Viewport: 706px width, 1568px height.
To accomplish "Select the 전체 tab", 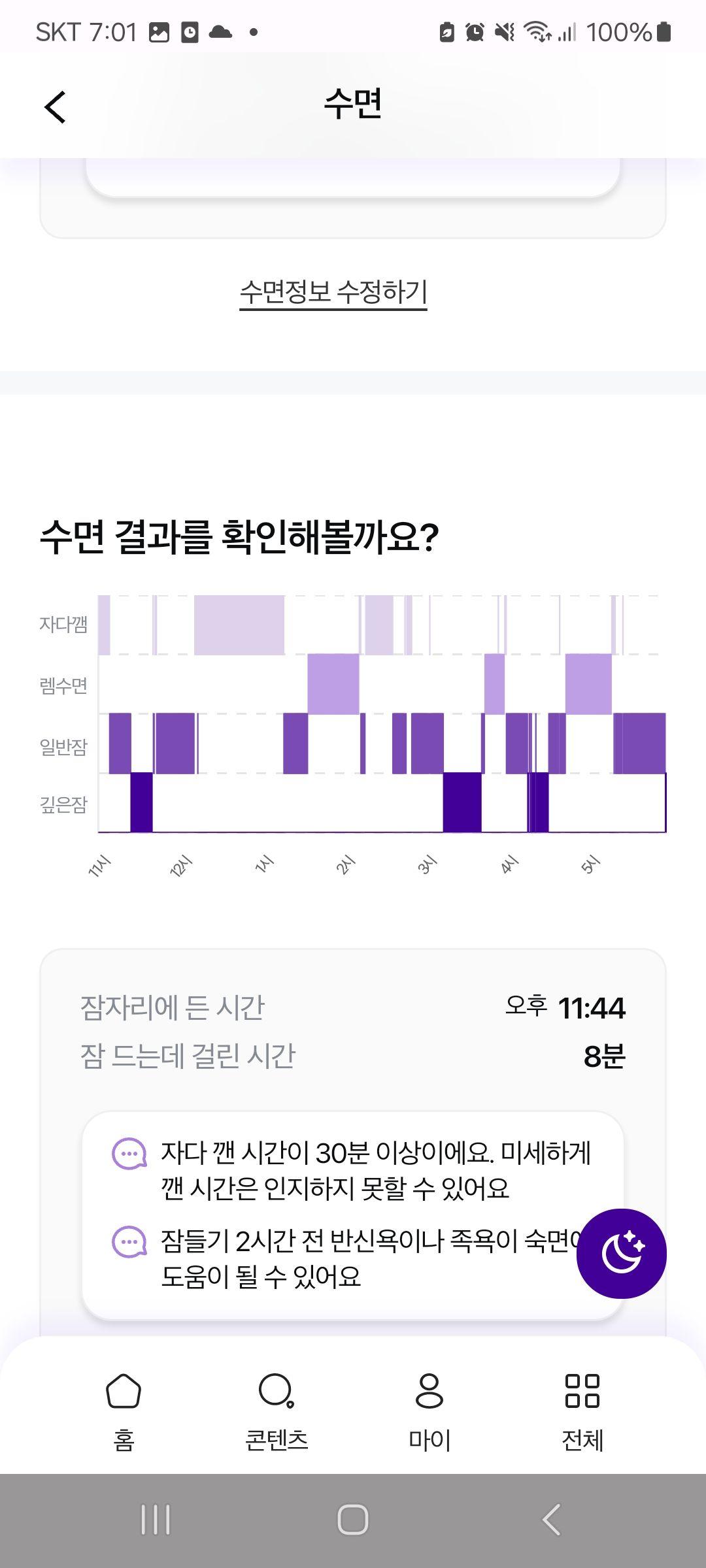I will (x=582, y=1410).
